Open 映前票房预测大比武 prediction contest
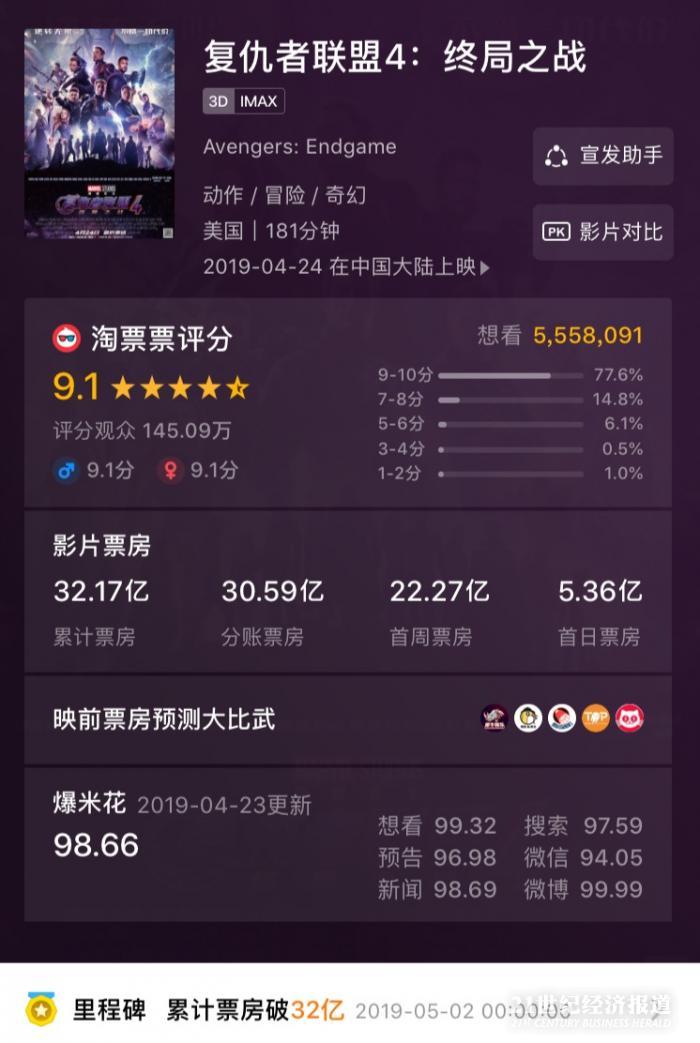This screenshot has width=700, height=1043. 348,718
